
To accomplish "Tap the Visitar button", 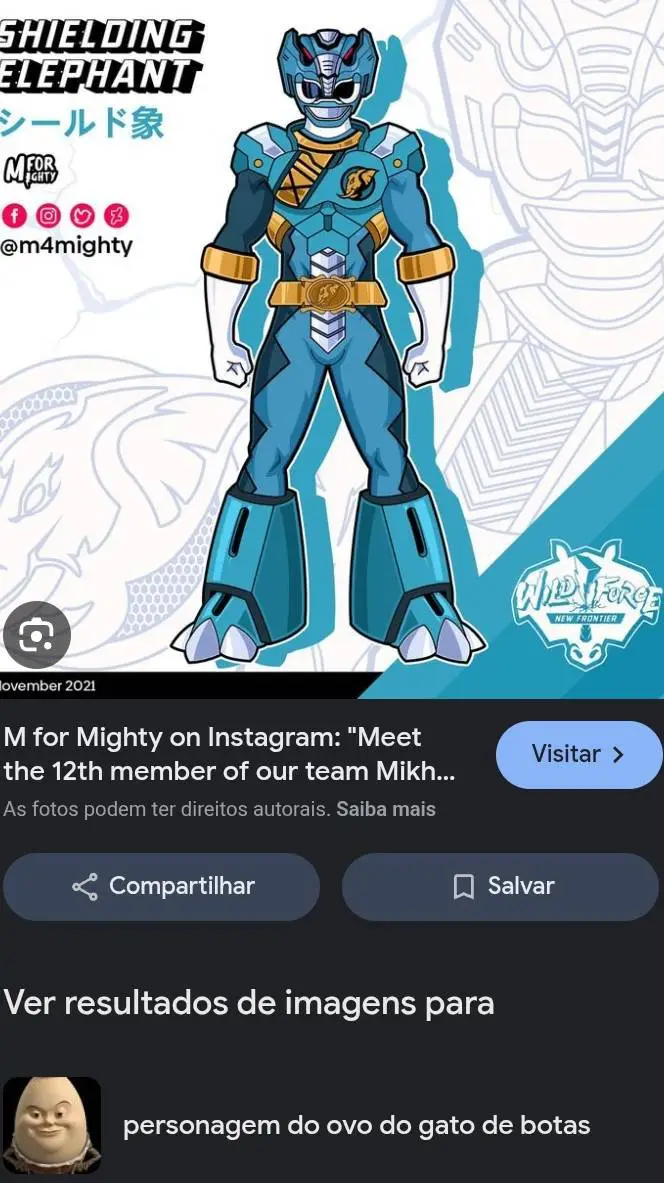I will (578, 755).
